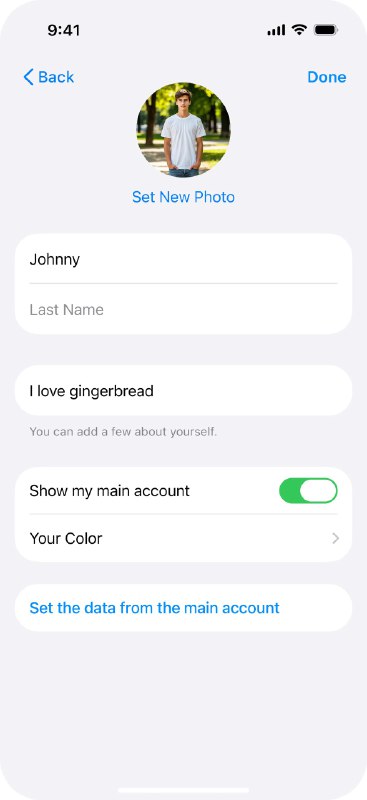This screenshot has width=367, height=800.
Task: Focus the Last Name field
Action: pyautogui.click(x=183, y=309)
